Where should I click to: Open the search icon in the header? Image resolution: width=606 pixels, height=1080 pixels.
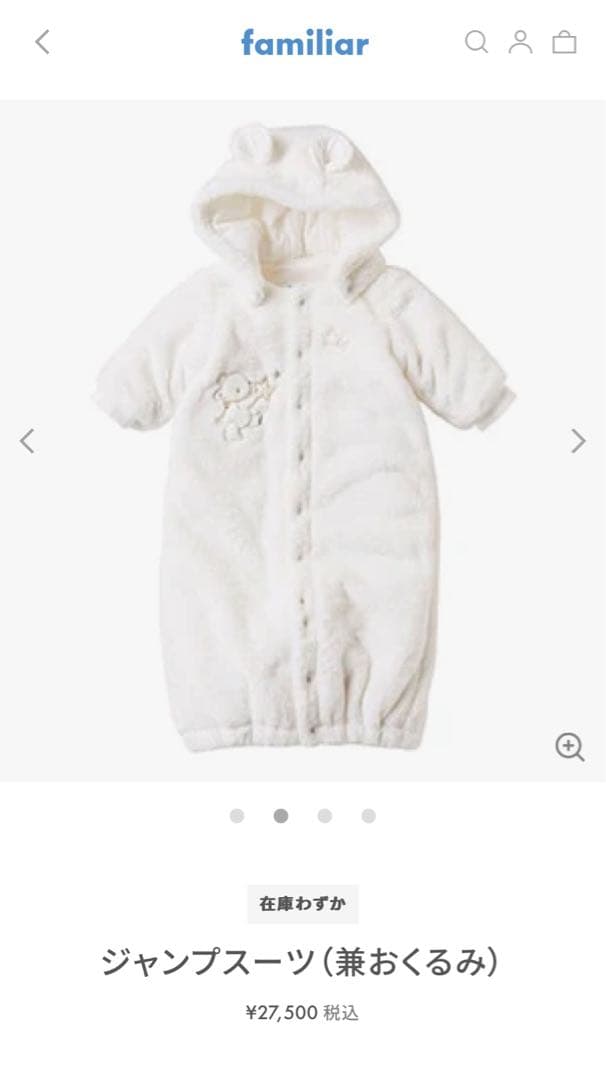pos(476,42)
